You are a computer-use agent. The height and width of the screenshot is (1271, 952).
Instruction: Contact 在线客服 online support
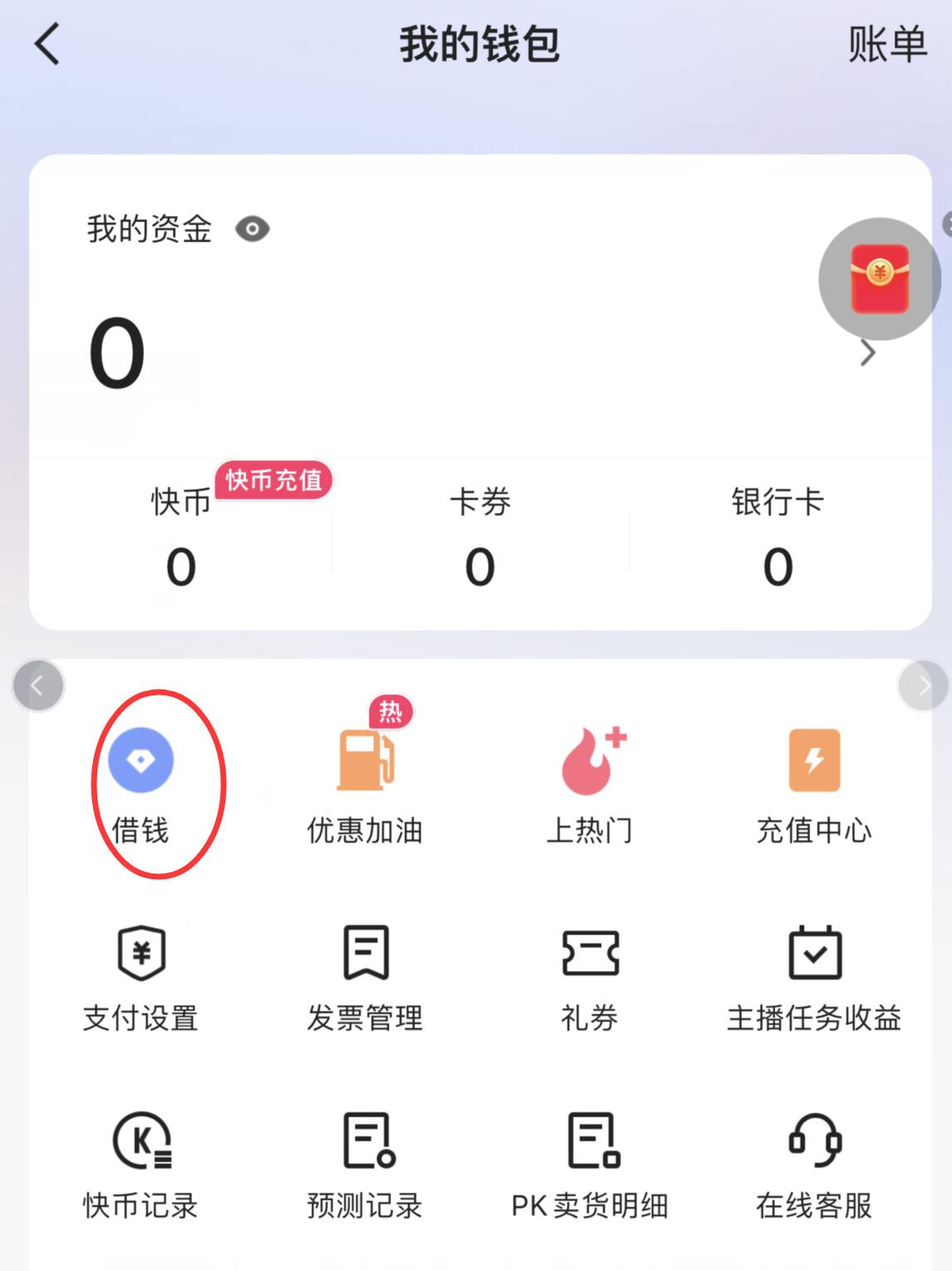(814, 1166)
